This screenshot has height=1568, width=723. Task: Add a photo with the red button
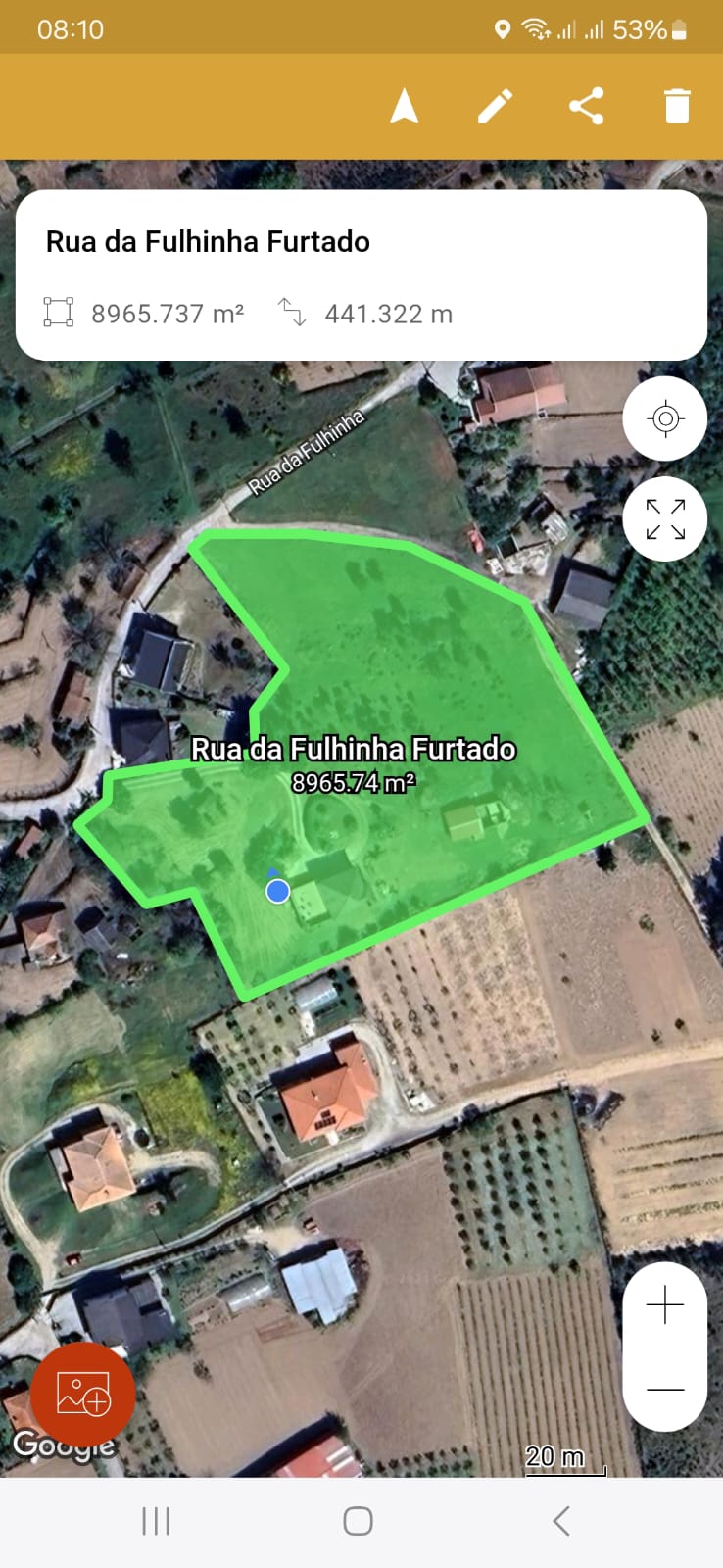click(x=83, y=1393)
